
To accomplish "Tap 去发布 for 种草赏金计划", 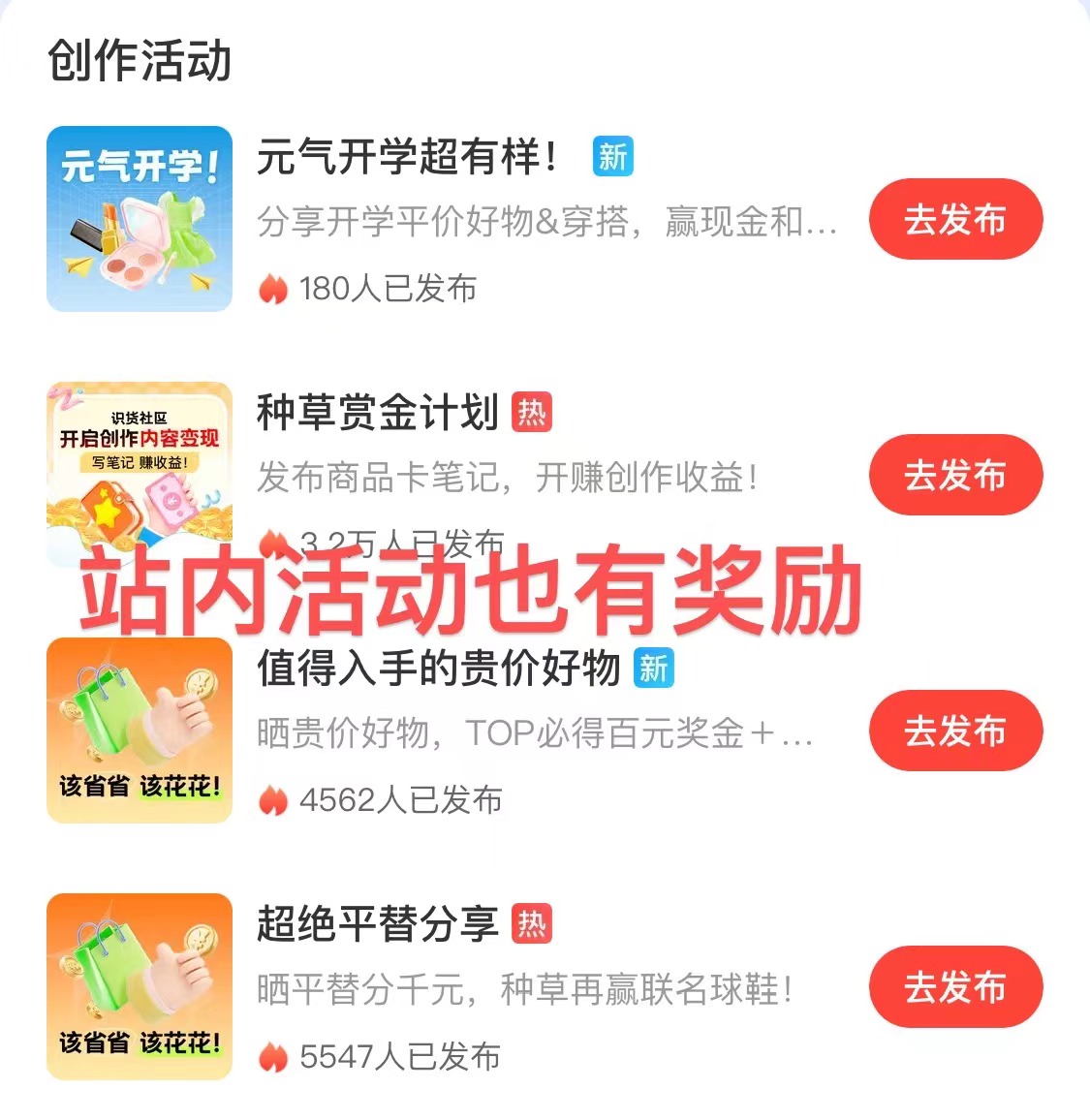I will click(x=954, y=475).
